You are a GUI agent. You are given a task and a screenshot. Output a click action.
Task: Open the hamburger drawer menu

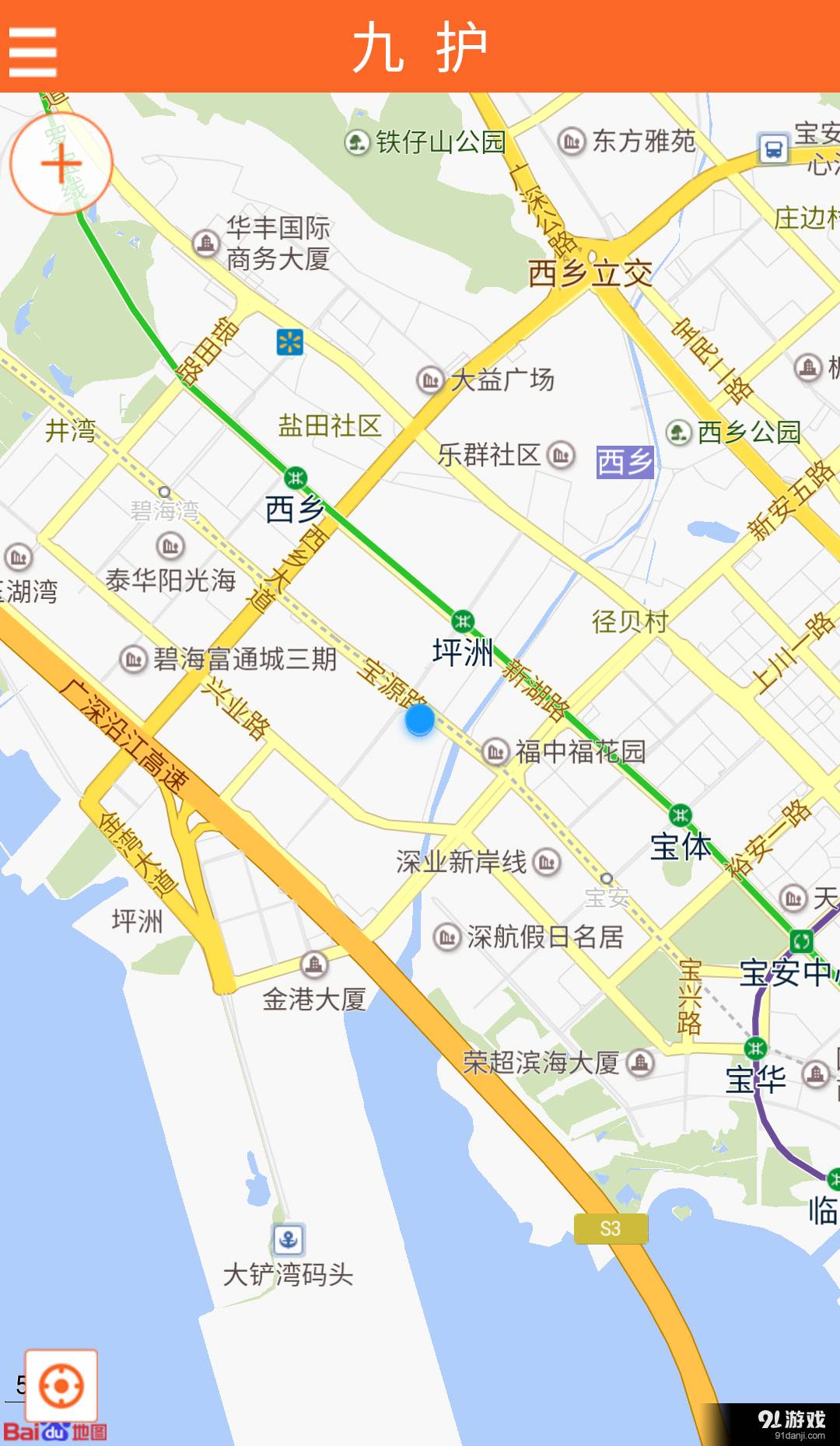click(x=33, y=52)
